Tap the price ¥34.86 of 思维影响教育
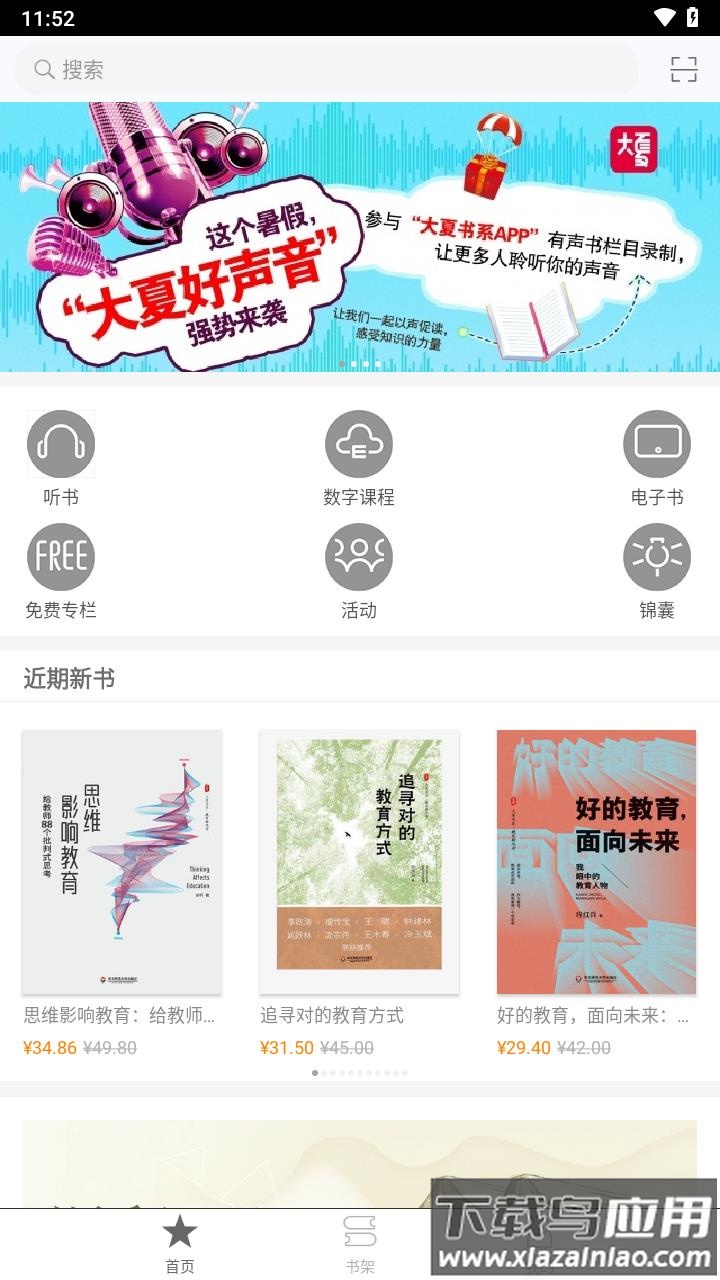720x1280 pixels. click(x=50, y=1047)
